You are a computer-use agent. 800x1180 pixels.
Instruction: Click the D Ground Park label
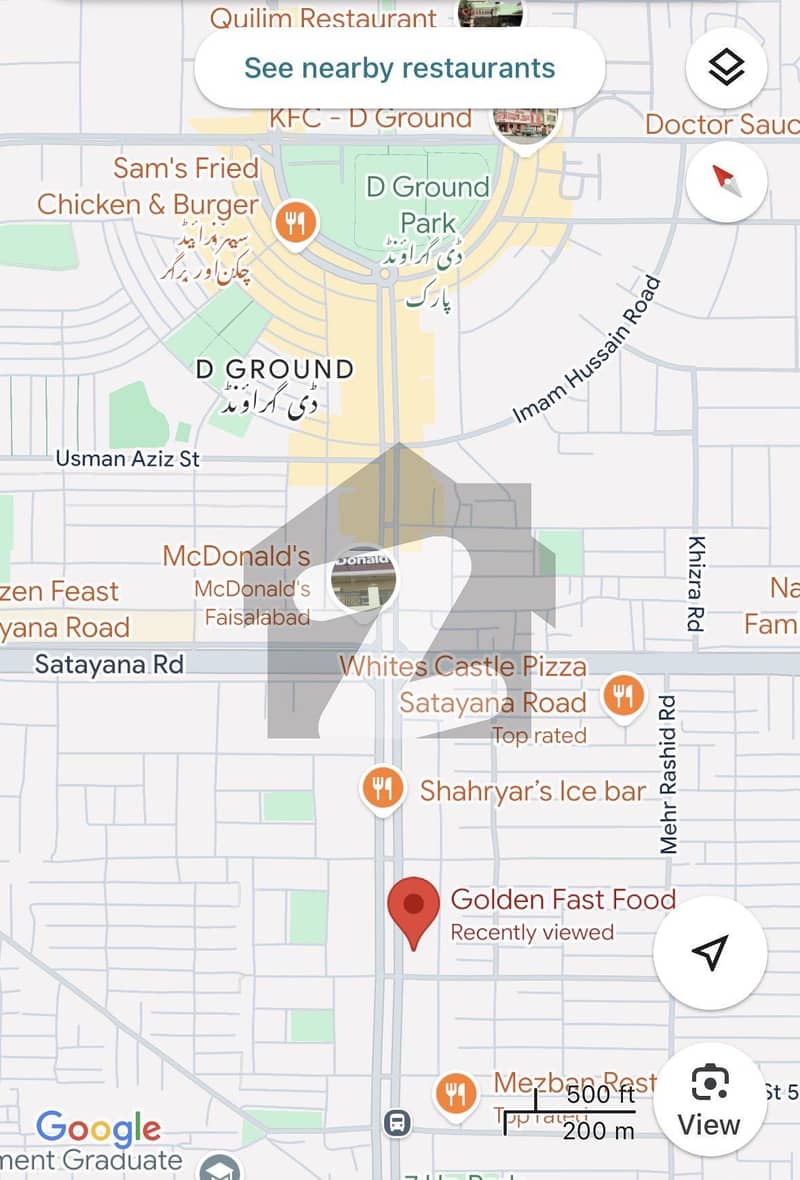(427, 205)
